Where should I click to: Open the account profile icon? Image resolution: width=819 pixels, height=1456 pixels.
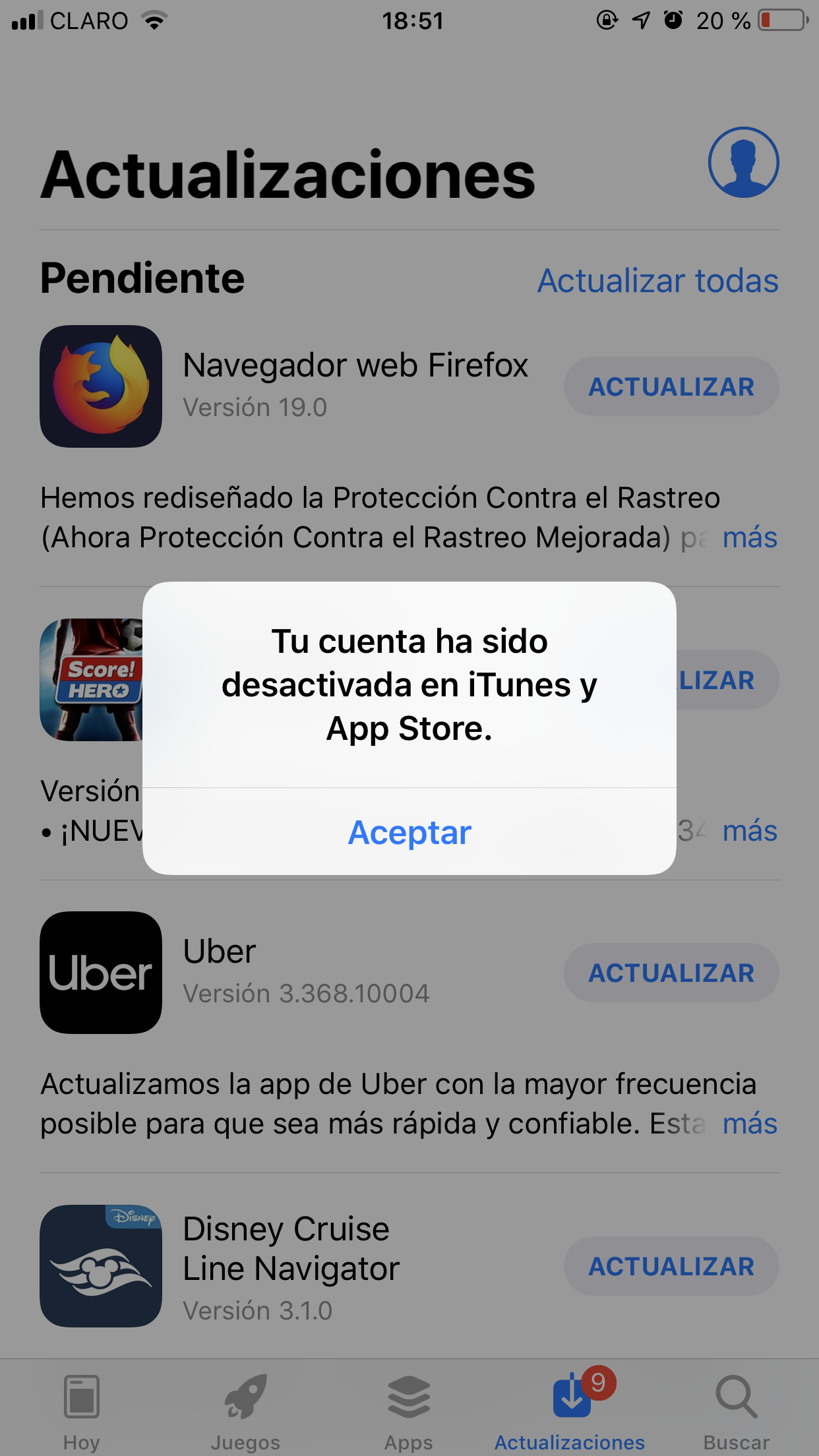click(x=743, y=162)
